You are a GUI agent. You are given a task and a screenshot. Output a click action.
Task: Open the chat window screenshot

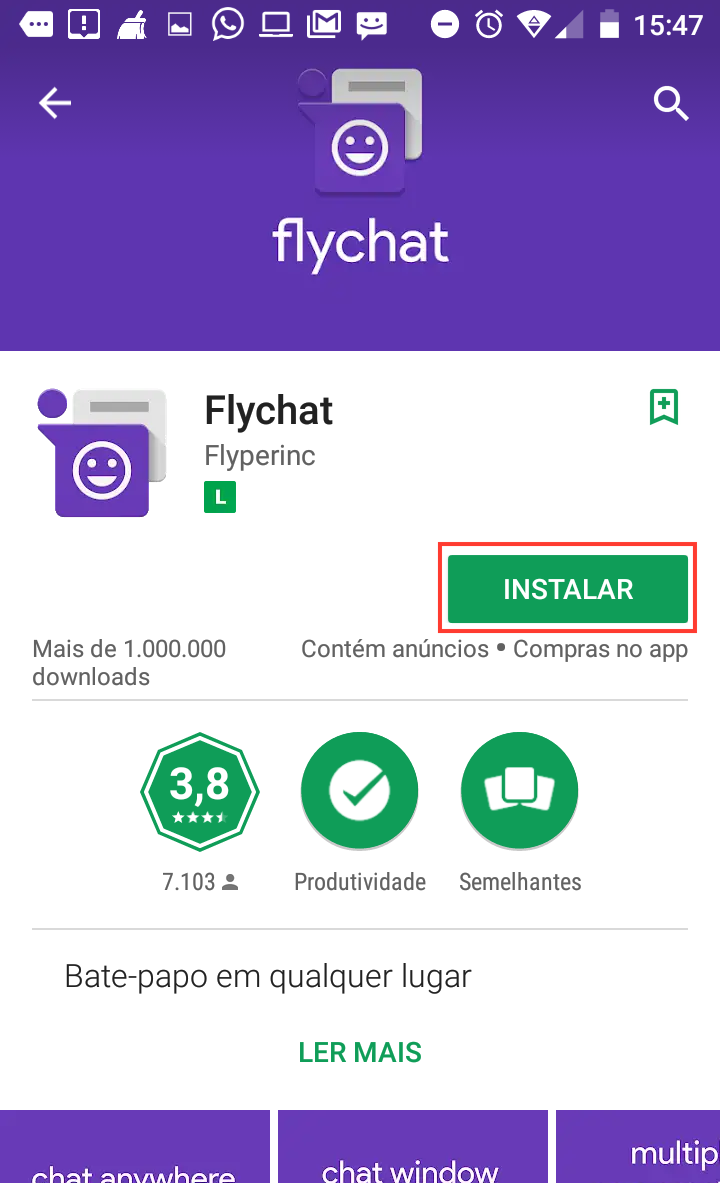click(x=412, y=1148)
